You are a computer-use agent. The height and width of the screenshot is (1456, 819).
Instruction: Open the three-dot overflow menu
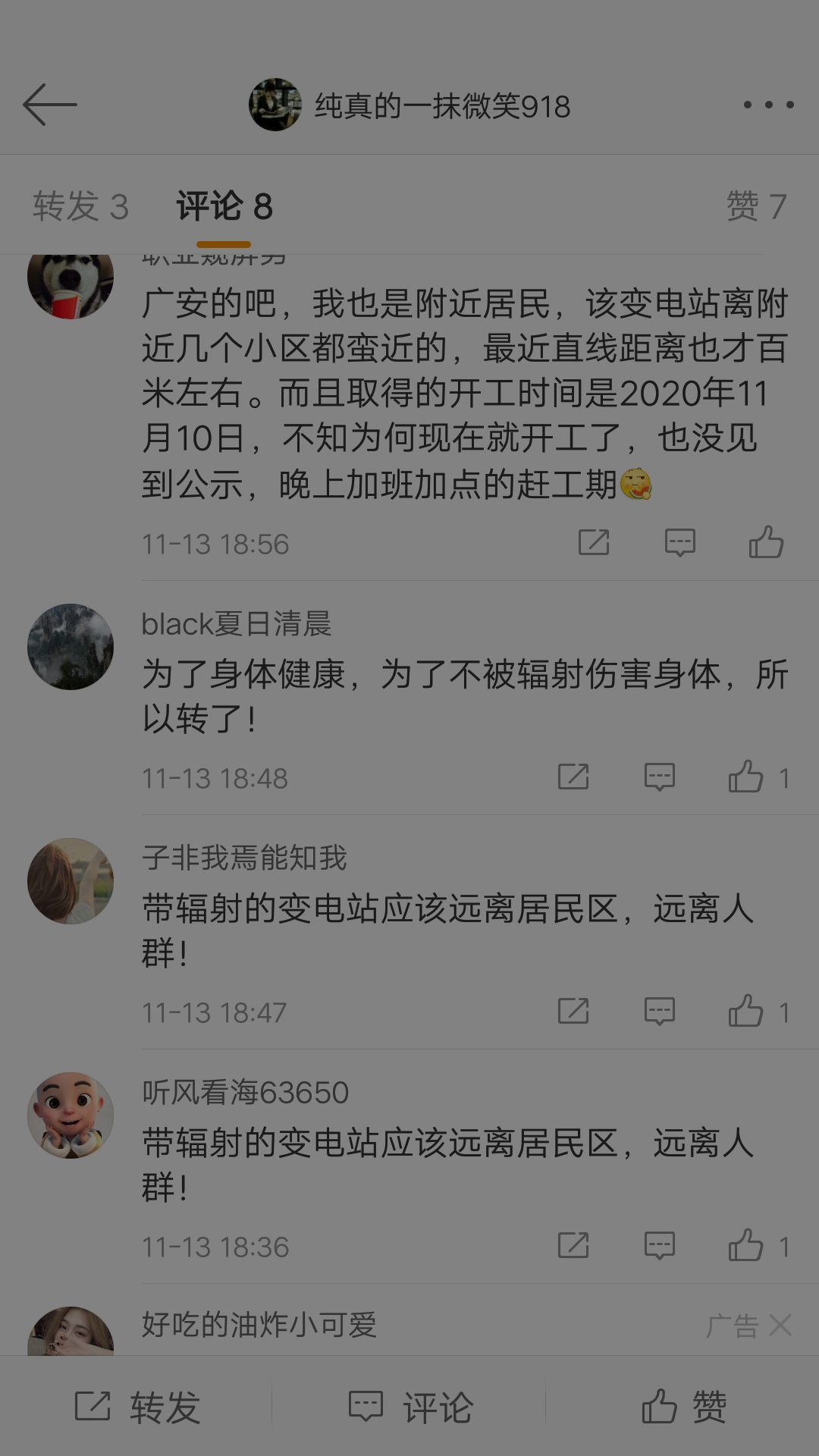(x=768, y=105)
